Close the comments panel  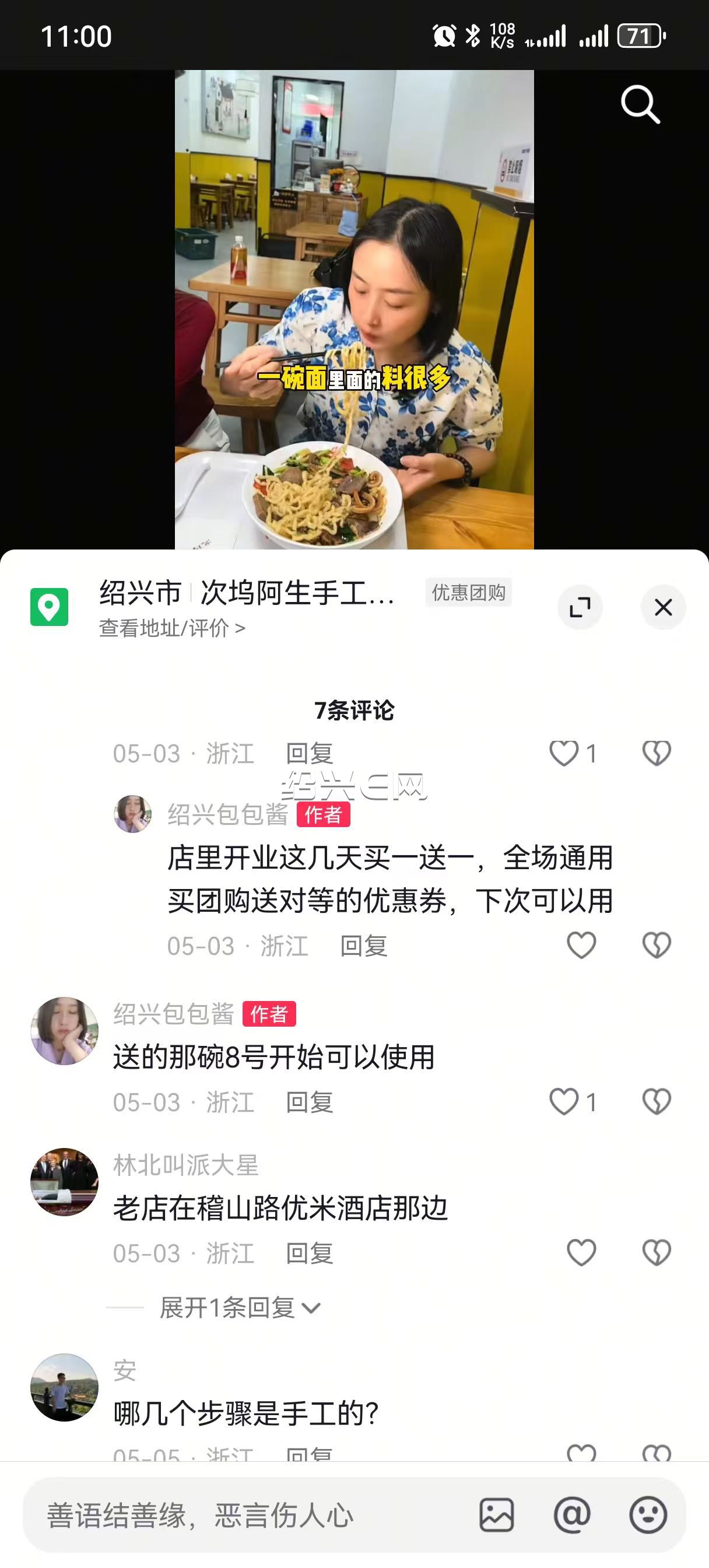(x=664, y=607)
